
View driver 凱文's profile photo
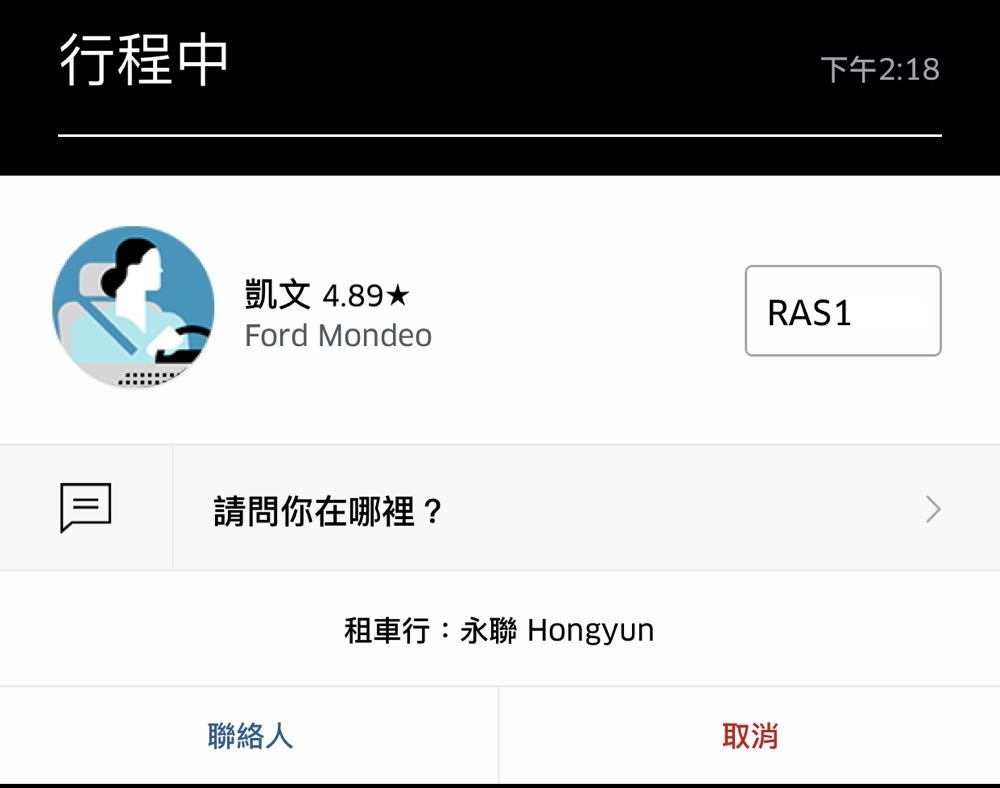(133, 307)
